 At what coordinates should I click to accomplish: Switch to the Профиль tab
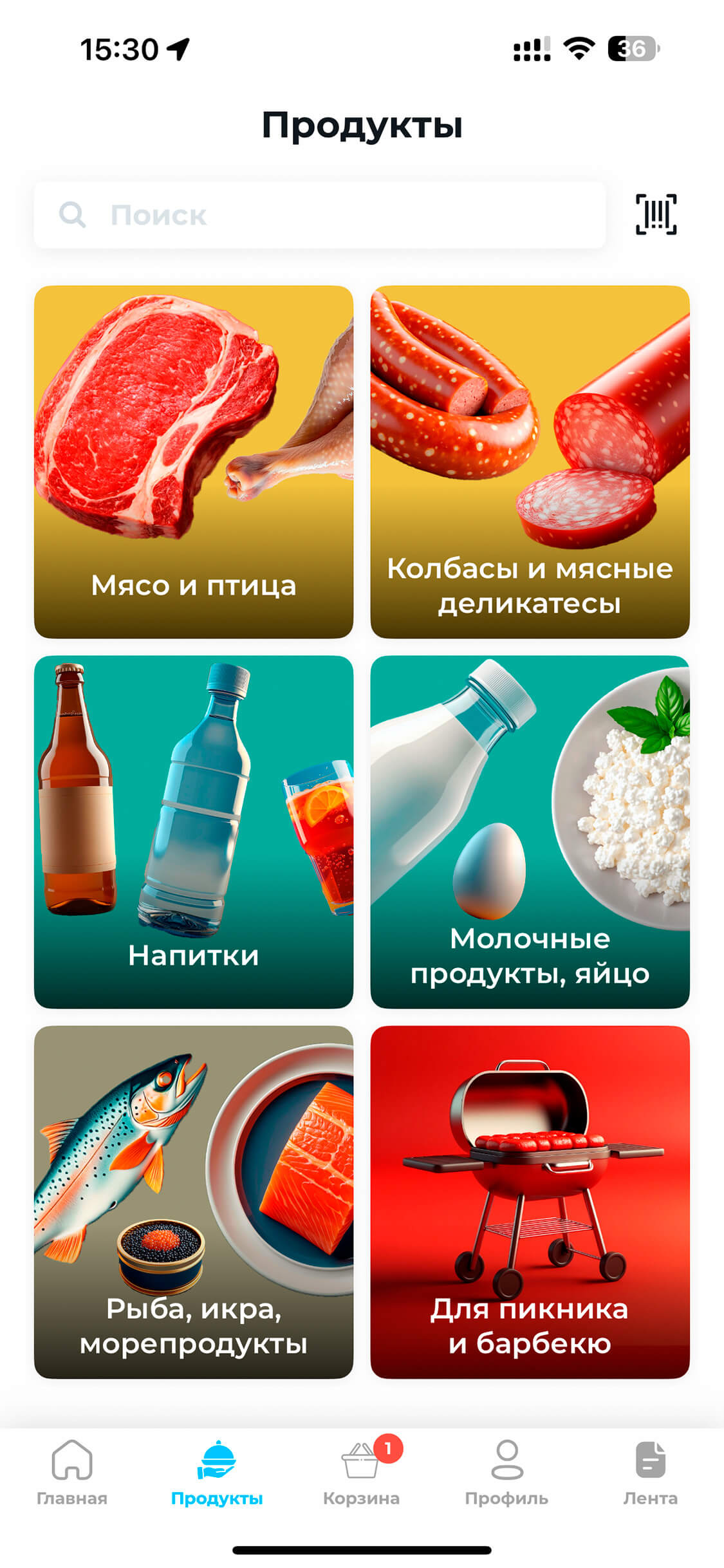[x=506, y=1473]
